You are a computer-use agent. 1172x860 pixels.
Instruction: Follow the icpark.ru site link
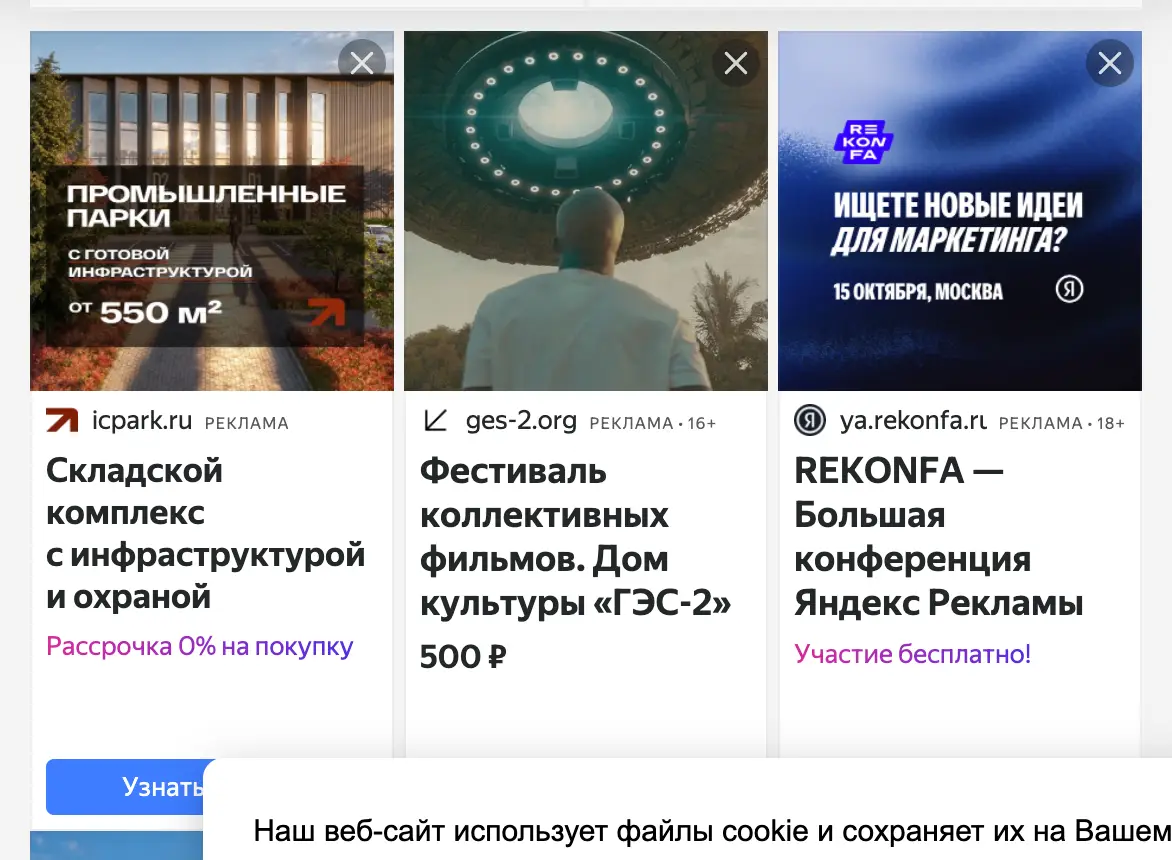coord(142,421)
